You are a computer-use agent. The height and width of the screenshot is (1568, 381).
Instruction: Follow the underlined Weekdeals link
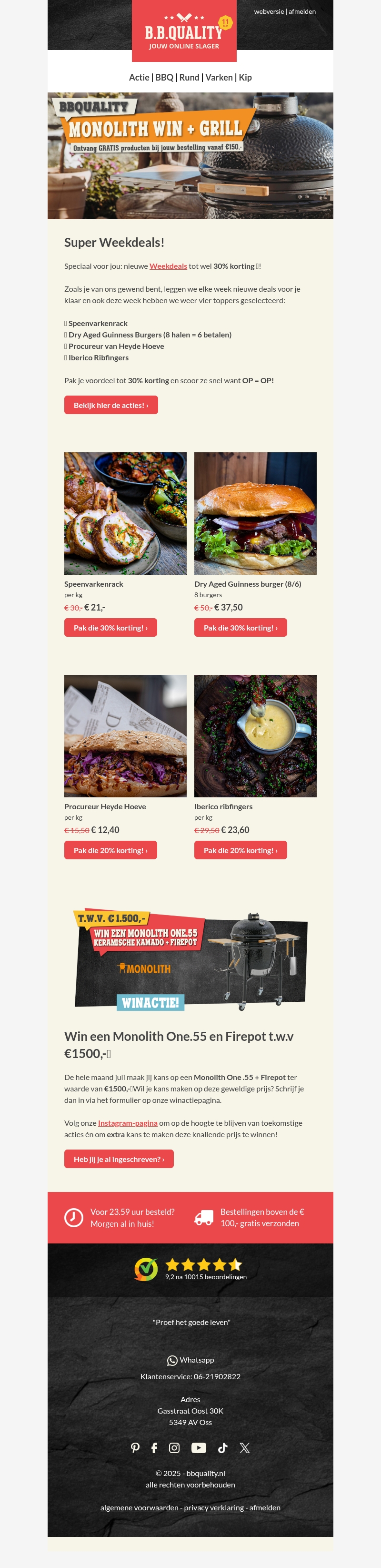(168, 266)
